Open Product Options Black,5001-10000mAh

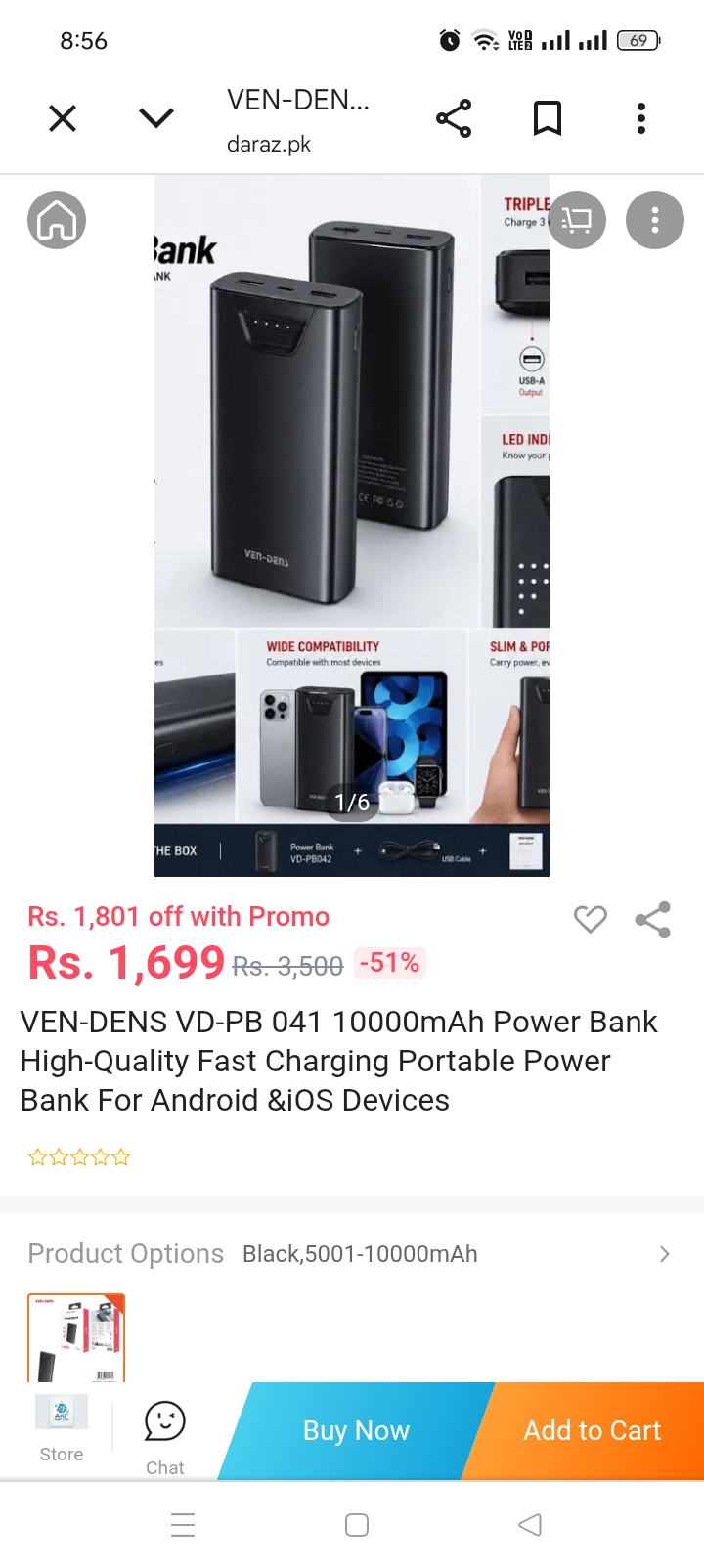coord(352,1254)
